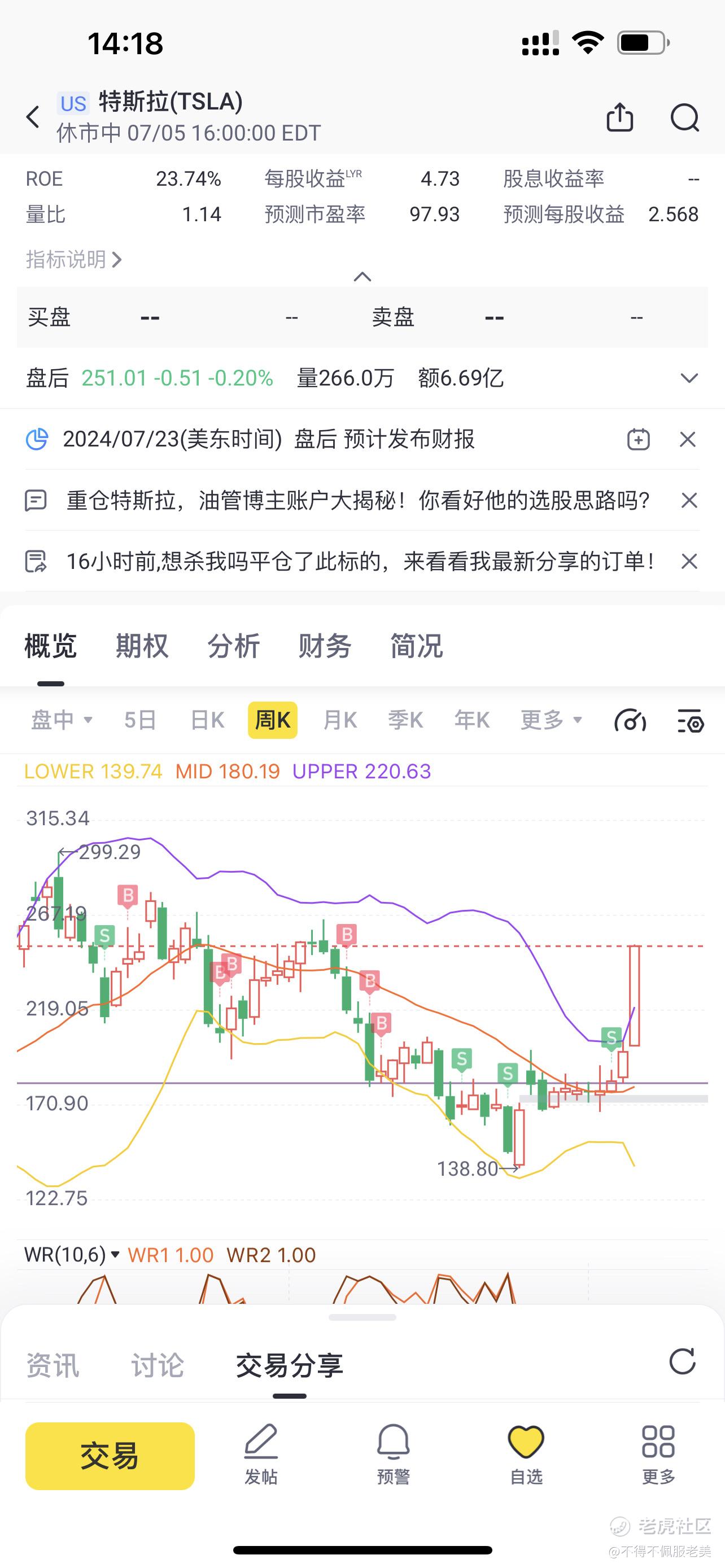The width and height of the screenshot is (725, 1568).
Task: Switch to the 讨论 tab
Action: tap(158, 1365)
